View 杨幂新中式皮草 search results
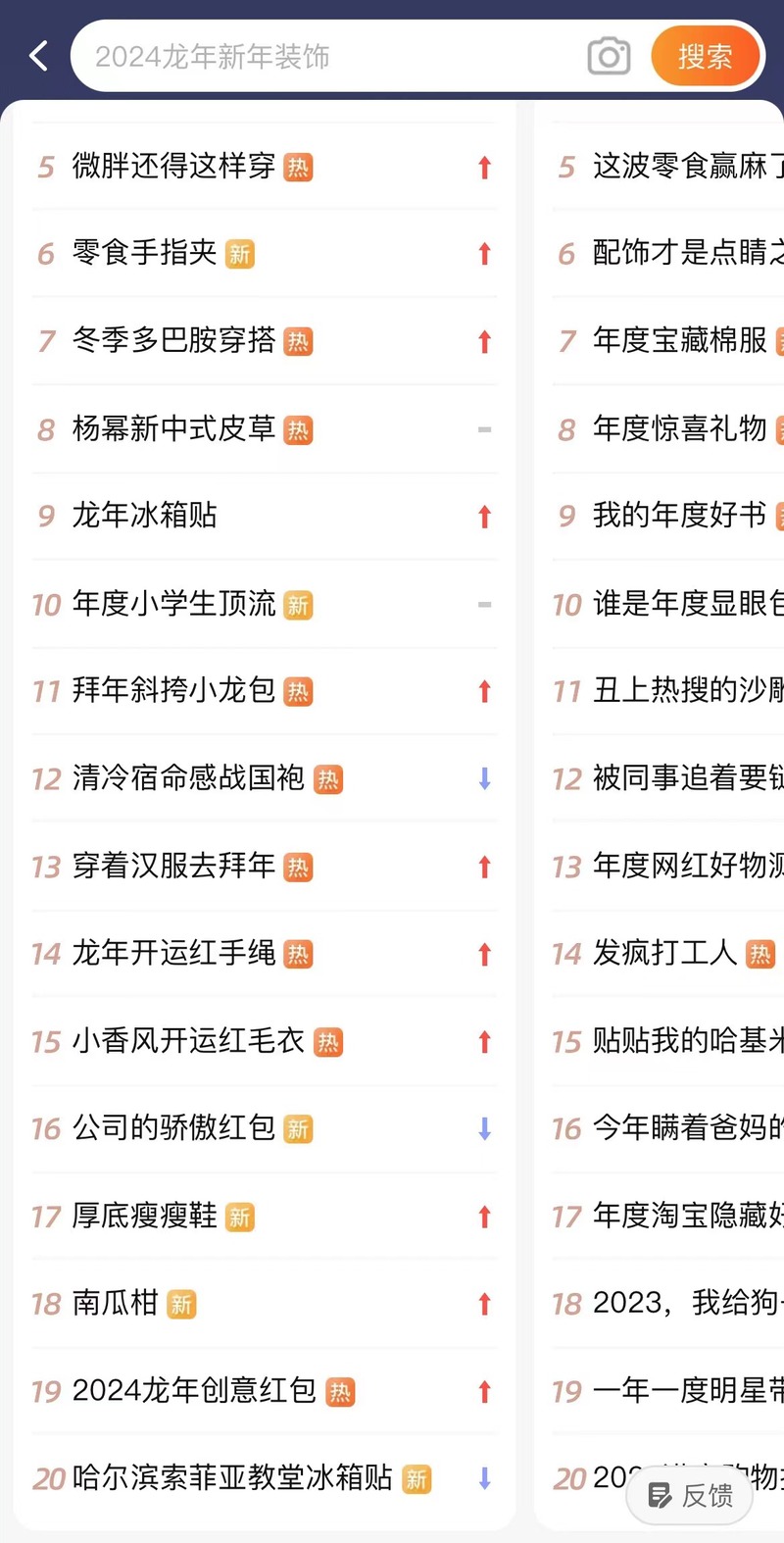 (x=265, y=429)
